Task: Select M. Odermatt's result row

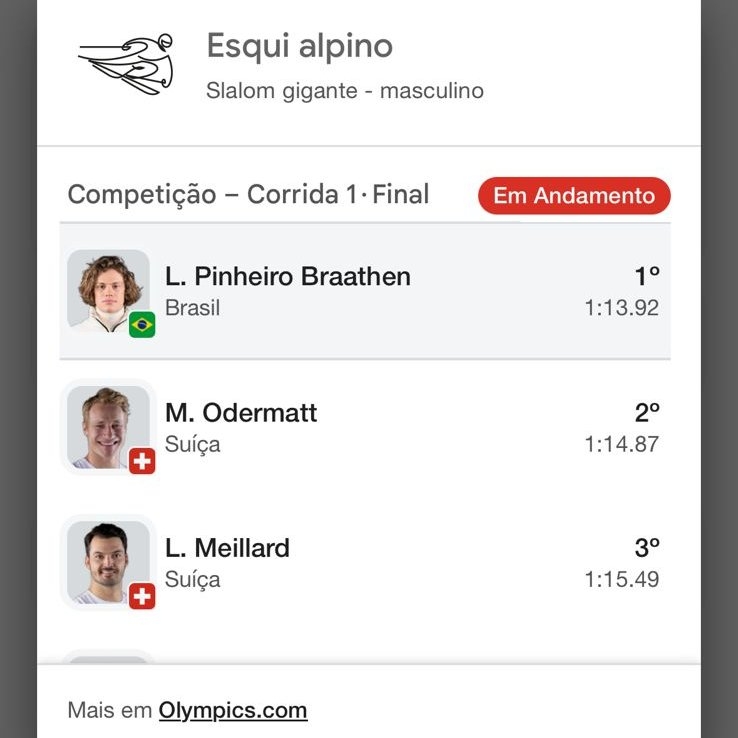Action: [x=365, y=427]
